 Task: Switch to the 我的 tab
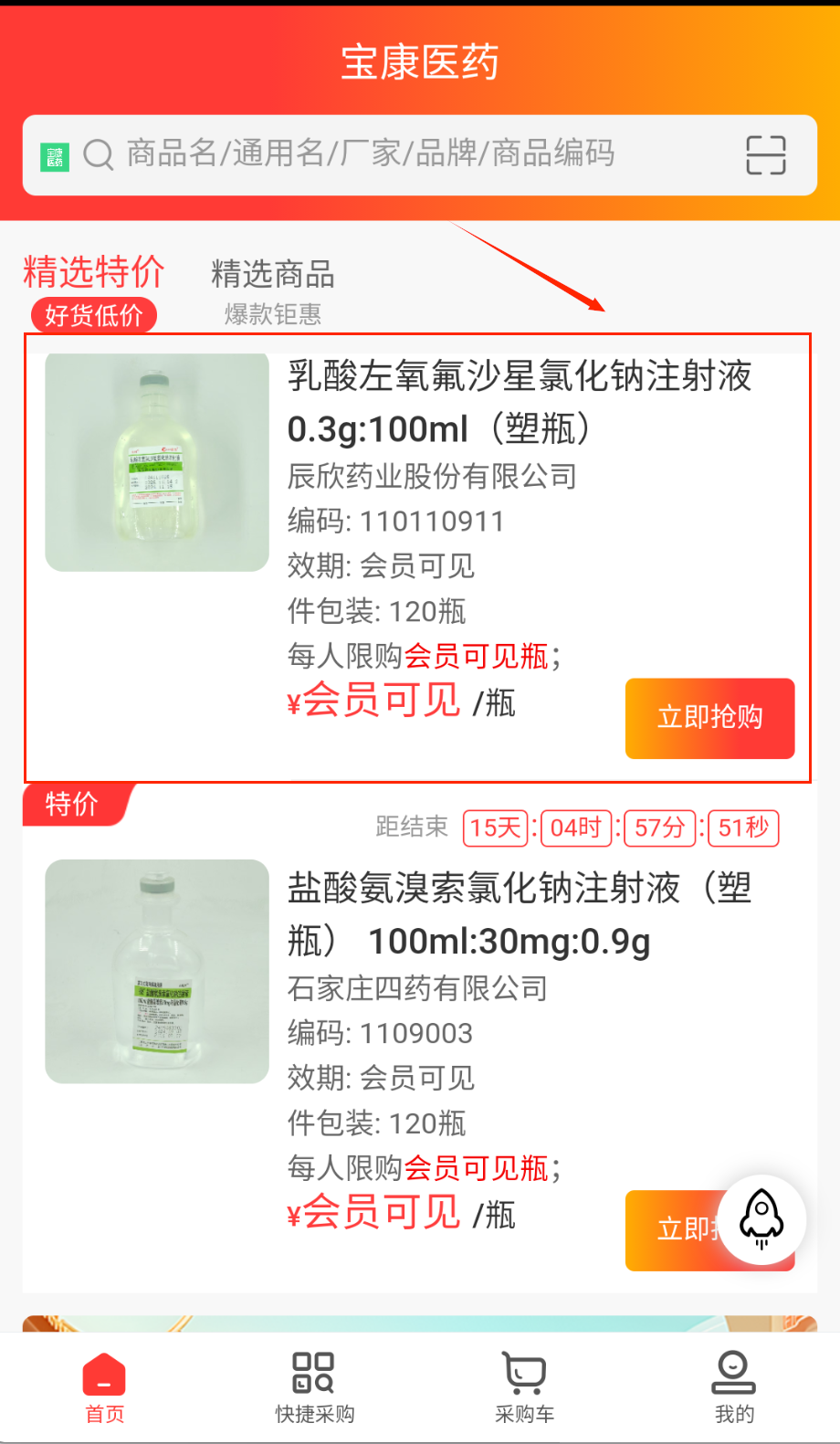[734, 1388]
